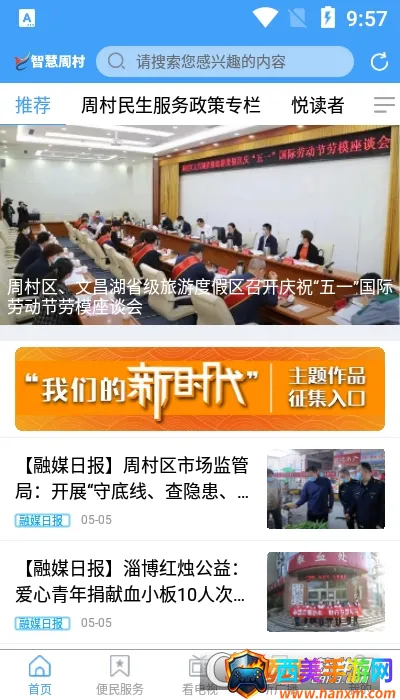Open the 周村区市场监管局 news article
The width and height of the screenshot is (400, 700).
pyautogui.click(x=200, y=489)
